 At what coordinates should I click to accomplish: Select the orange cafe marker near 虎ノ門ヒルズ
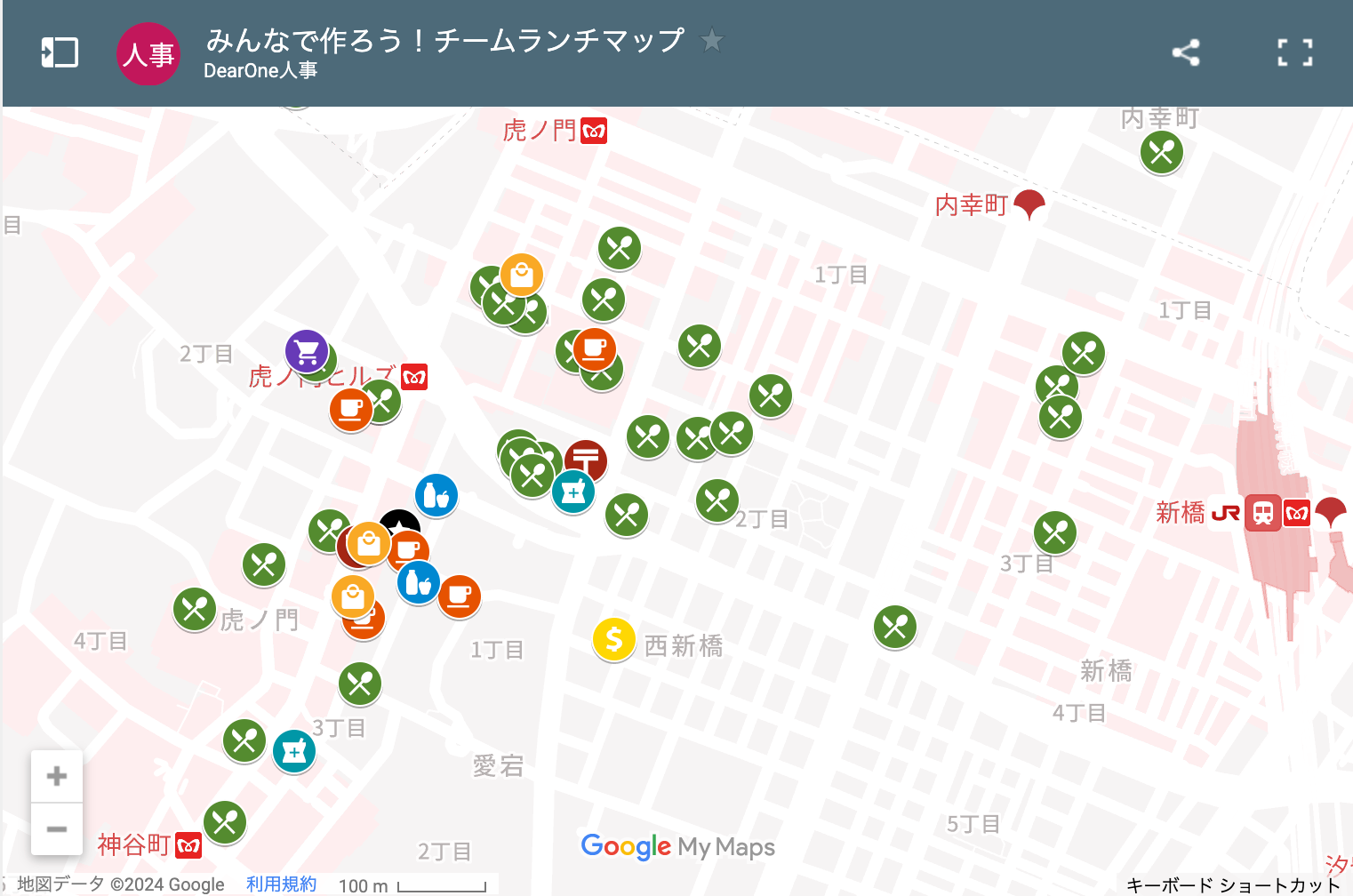click(x=350, y=411)
